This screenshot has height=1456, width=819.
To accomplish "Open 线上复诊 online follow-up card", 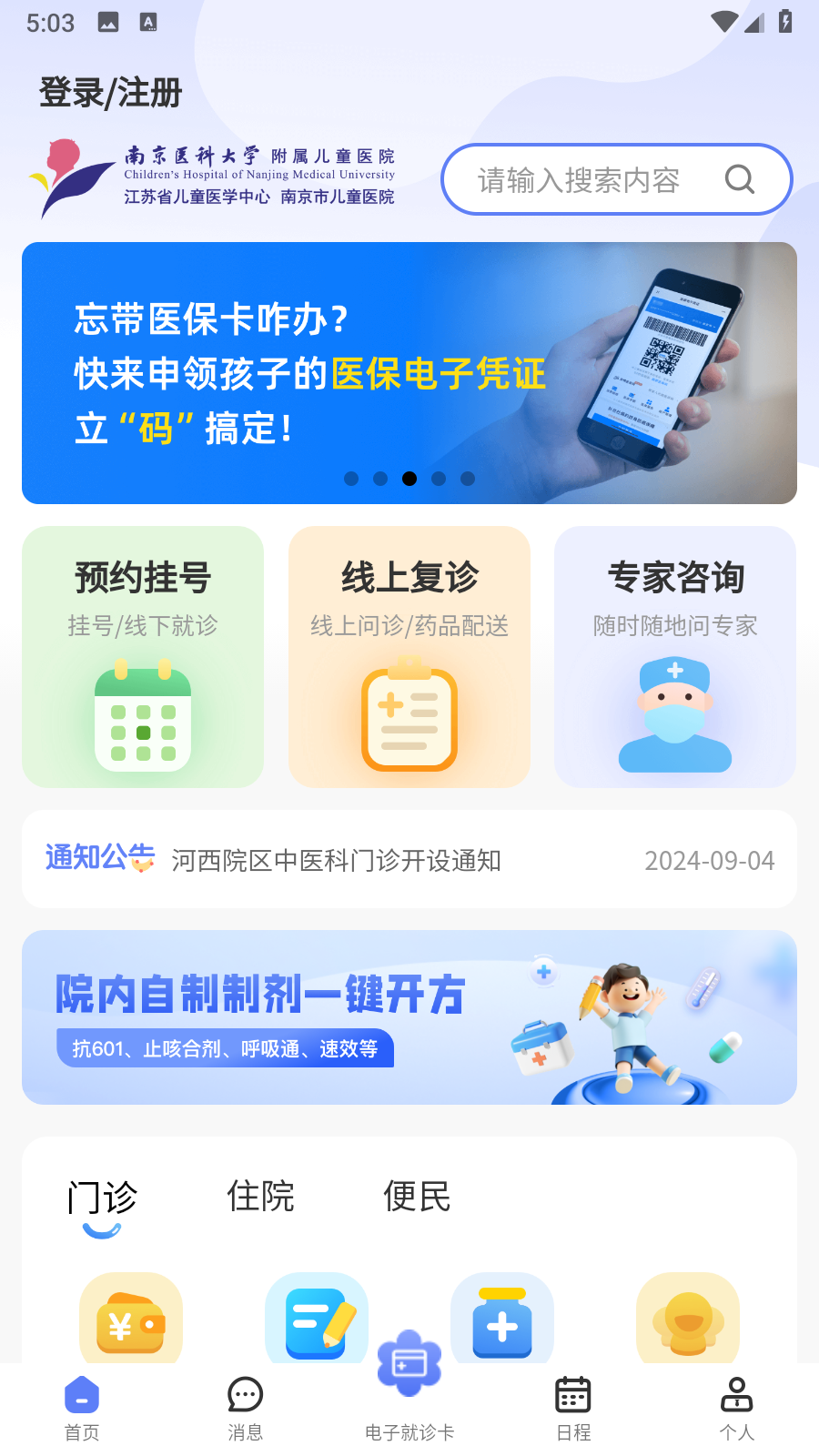I will [x=409, y=656].
